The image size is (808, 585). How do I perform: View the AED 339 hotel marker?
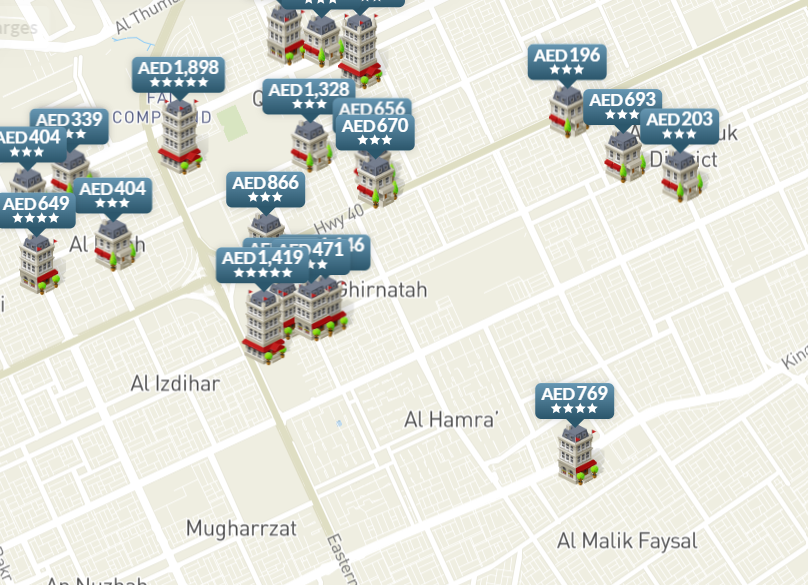coord(75,120)
